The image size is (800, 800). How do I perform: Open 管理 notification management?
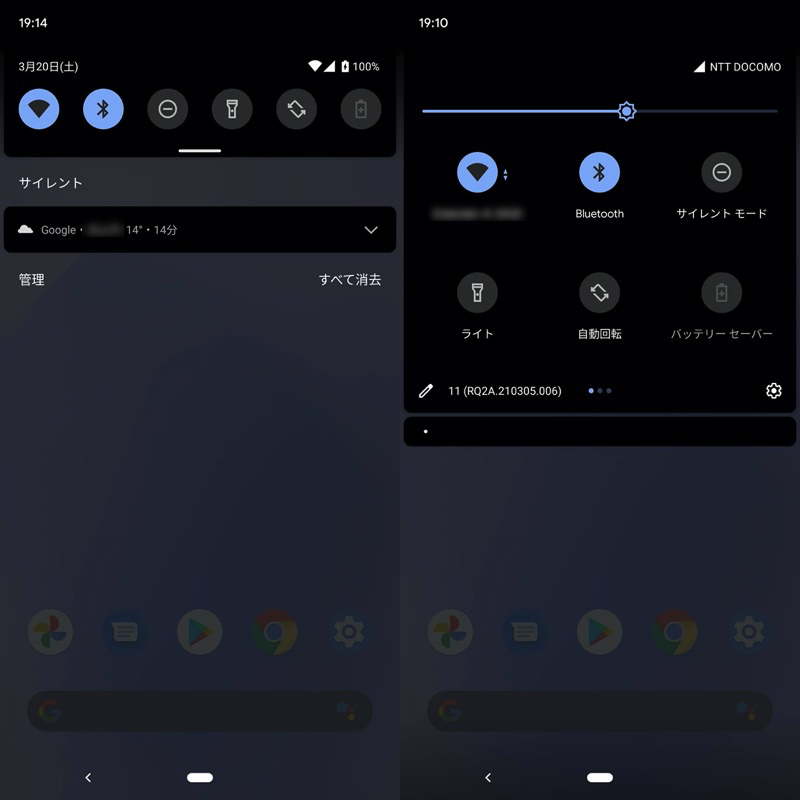pos(32,280)
